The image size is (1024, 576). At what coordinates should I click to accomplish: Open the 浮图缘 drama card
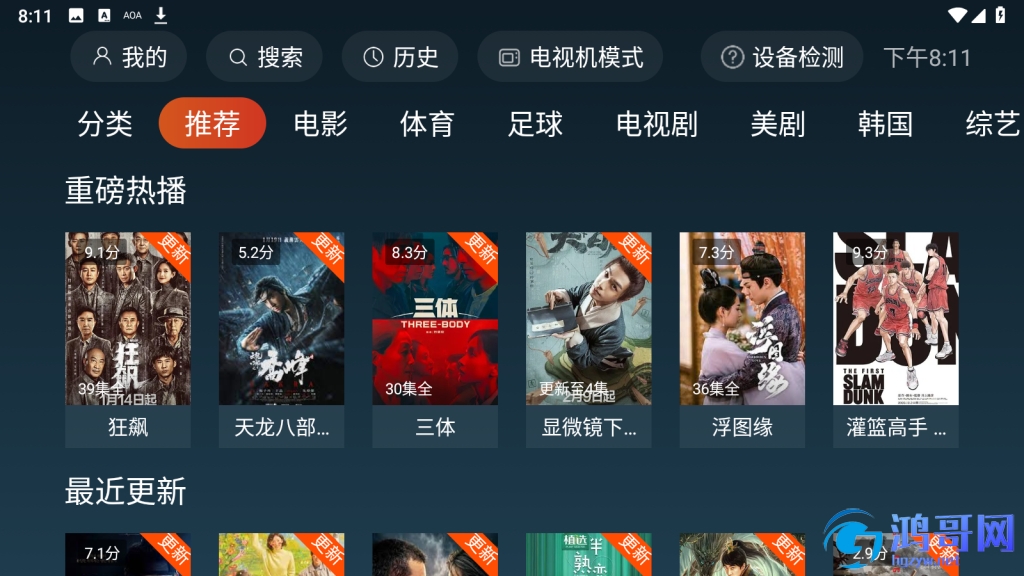[742, 320]
